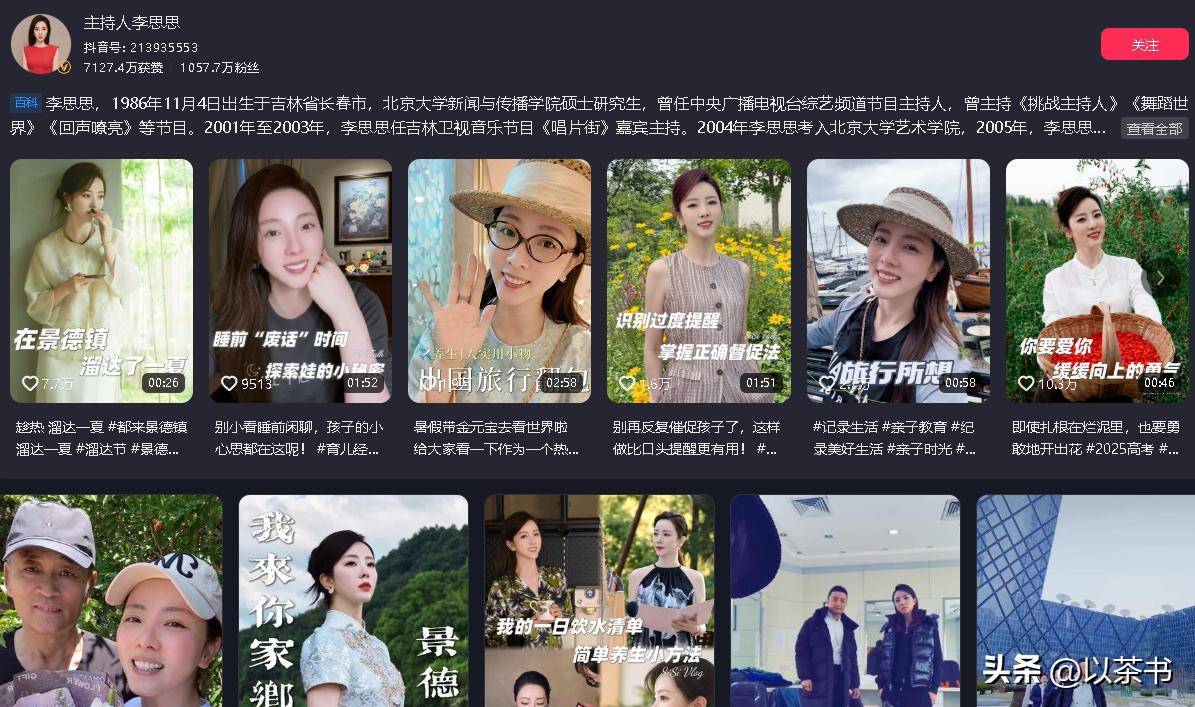Open the video of two people in black jackets
Image resolution: width=1195 pixels, height=707 pixels.
tap(845, 600)
